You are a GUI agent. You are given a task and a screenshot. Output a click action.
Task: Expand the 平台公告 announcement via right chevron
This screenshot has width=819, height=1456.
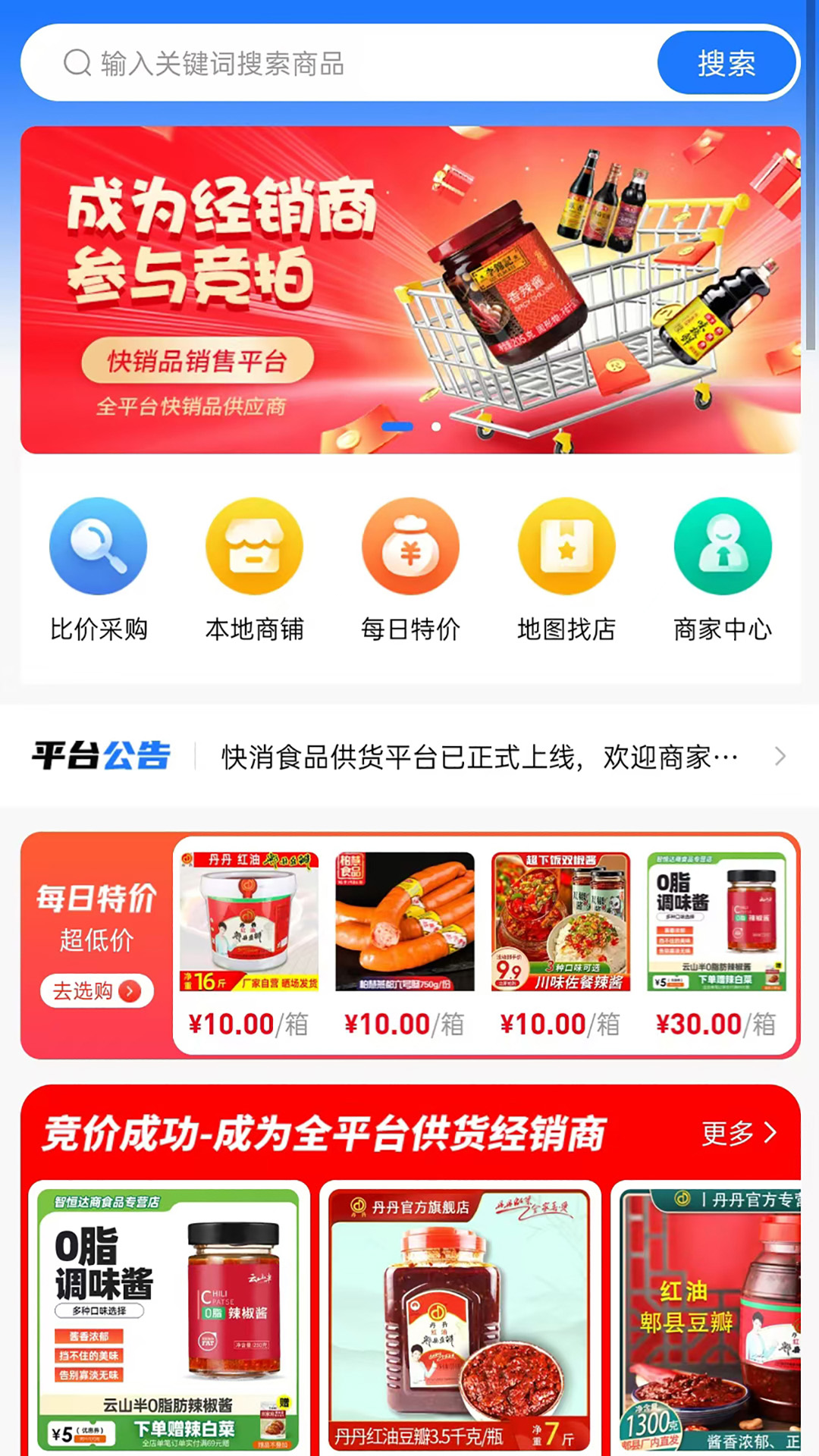[782, 756]
